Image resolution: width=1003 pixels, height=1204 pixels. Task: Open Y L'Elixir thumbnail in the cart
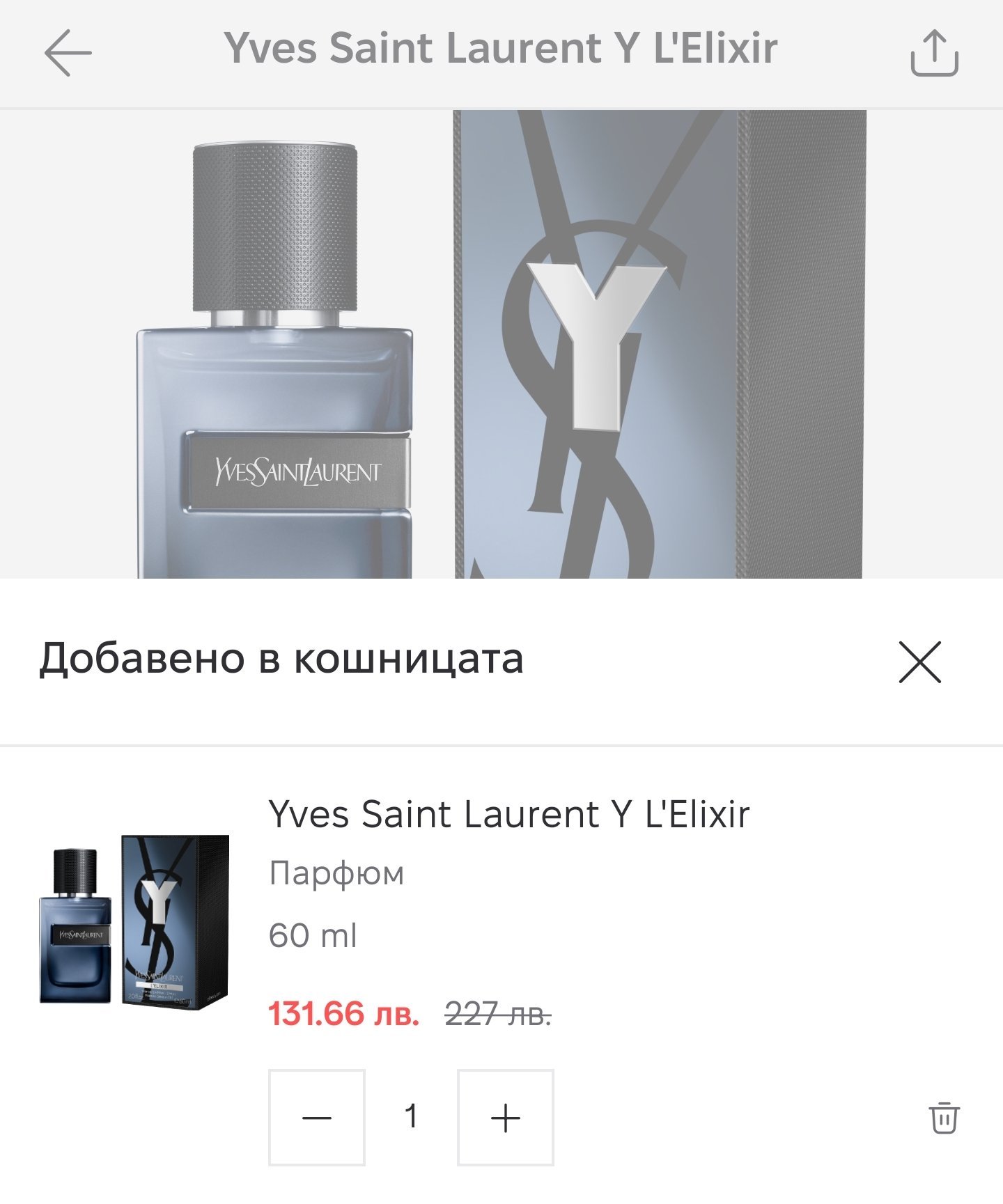(134, 923)
